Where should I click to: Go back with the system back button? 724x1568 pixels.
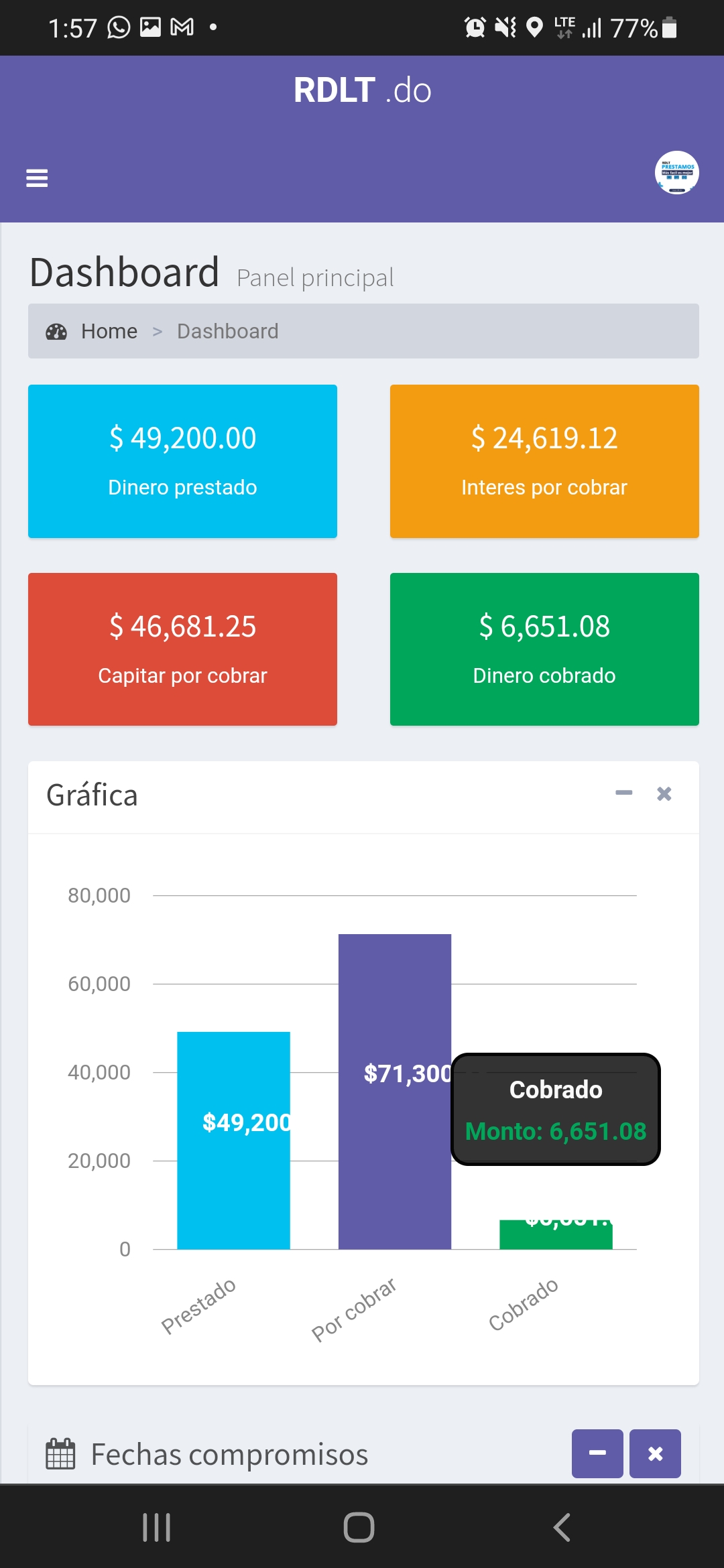pyautogui.click(x=562, y=1528)
